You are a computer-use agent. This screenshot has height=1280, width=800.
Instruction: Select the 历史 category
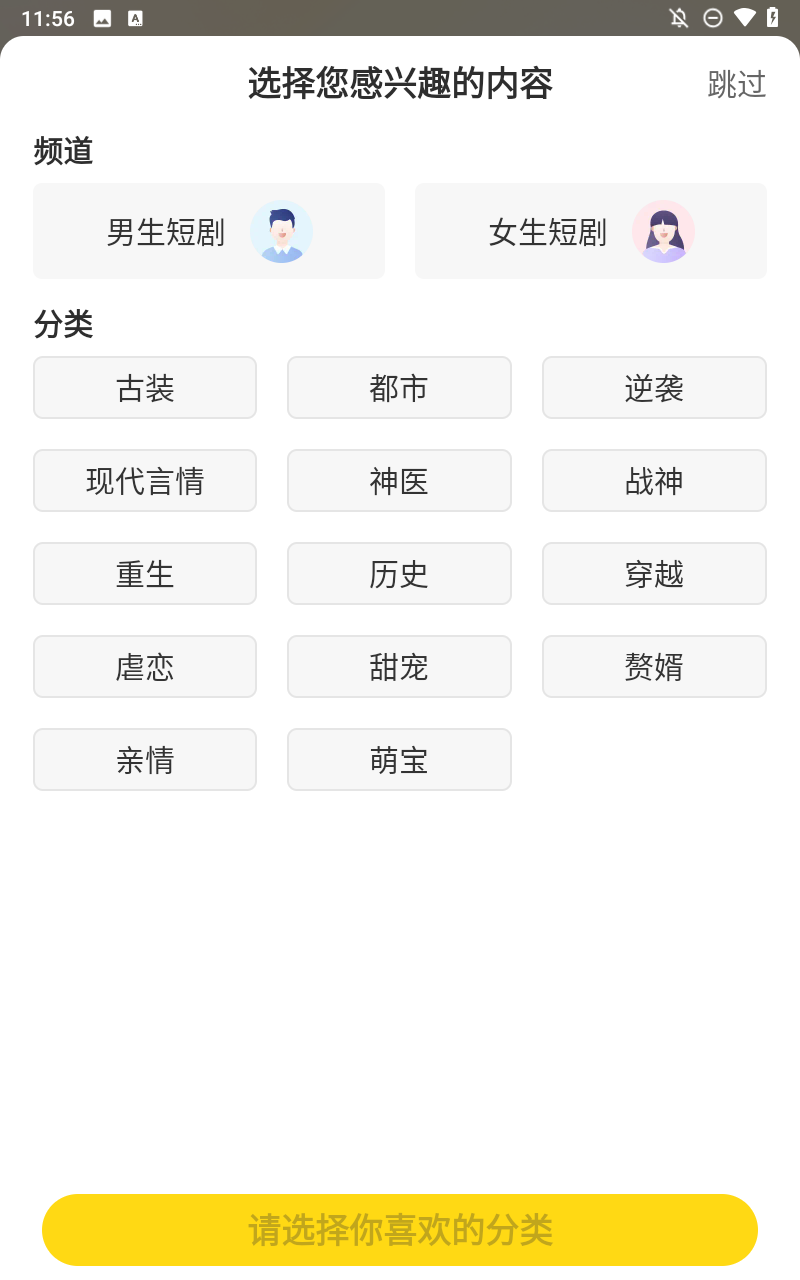[399, 574]
